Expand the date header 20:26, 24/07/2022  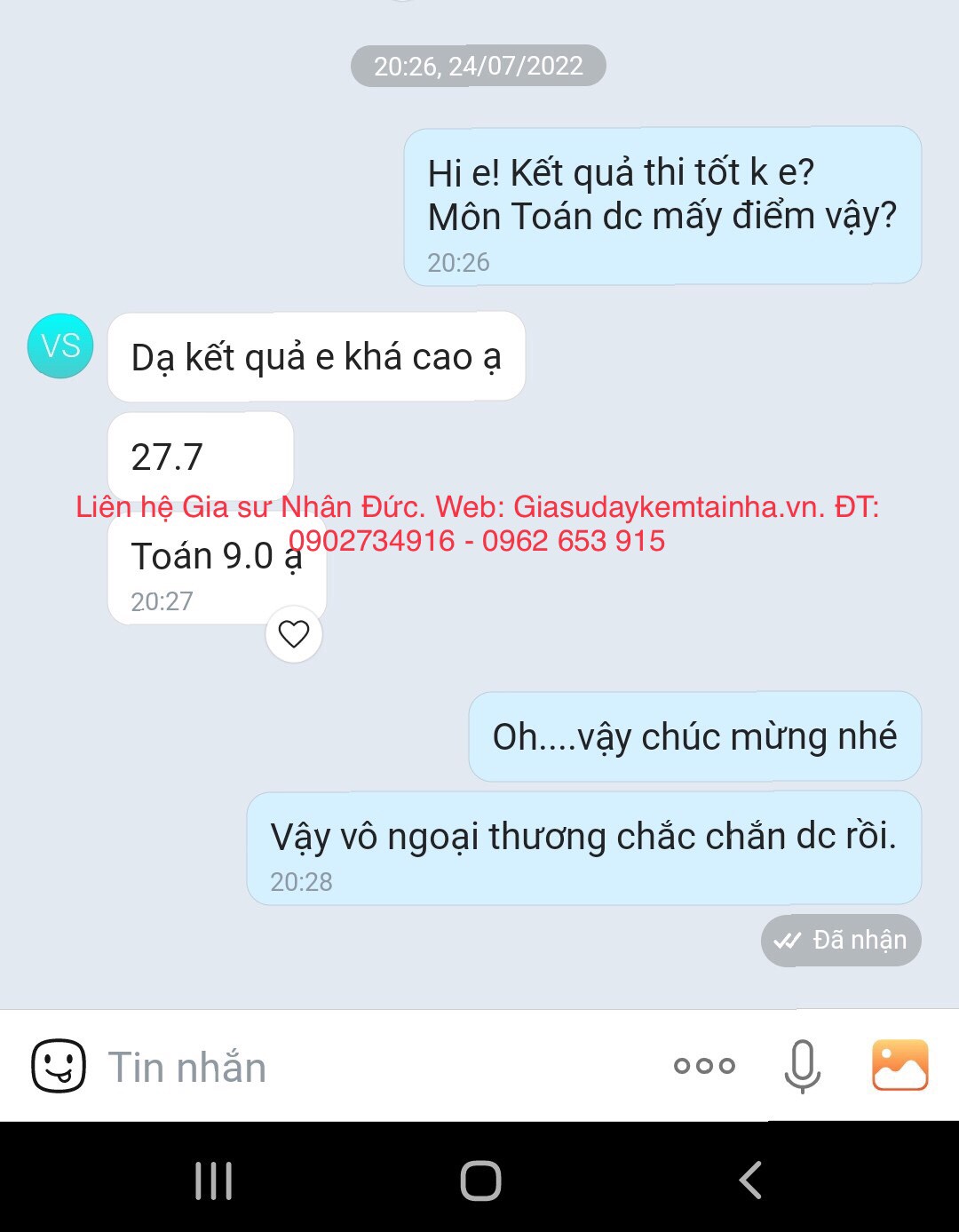tap(479, 64)
